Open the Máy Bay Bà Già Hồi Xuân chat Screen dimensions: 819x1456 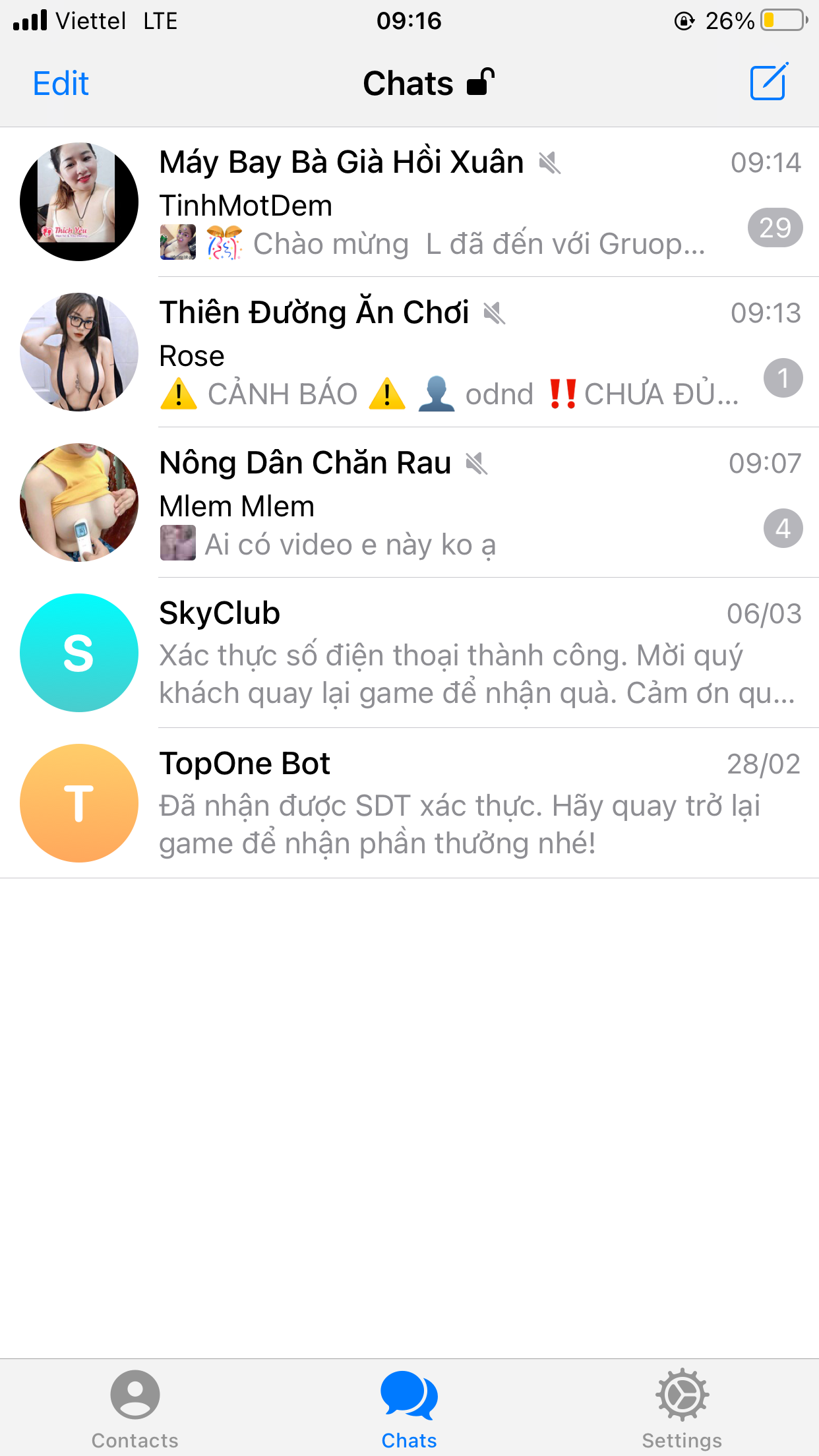pos(409,202)
